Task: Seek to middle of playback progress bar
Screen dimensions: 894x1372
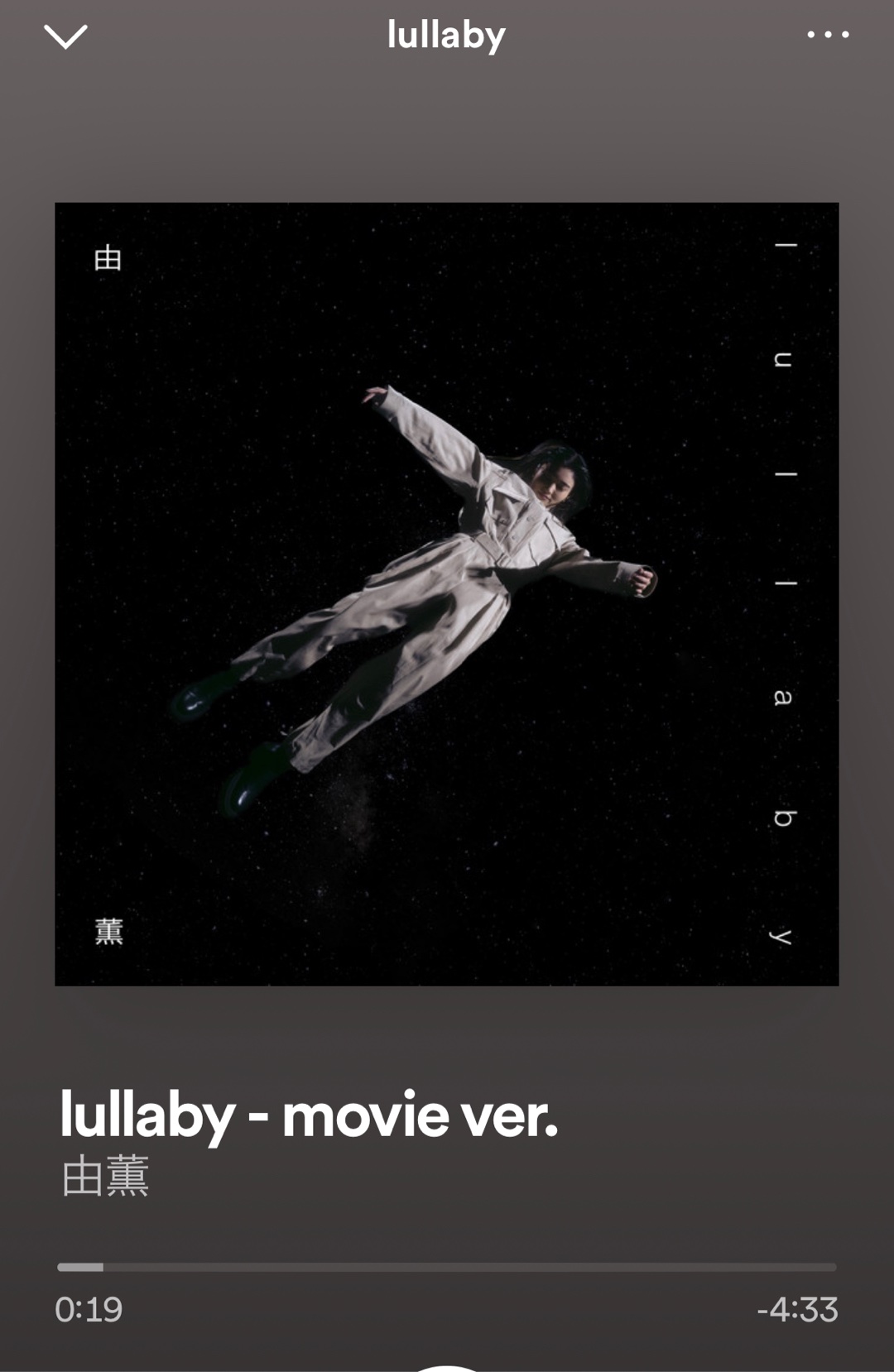Action: 447,1267
